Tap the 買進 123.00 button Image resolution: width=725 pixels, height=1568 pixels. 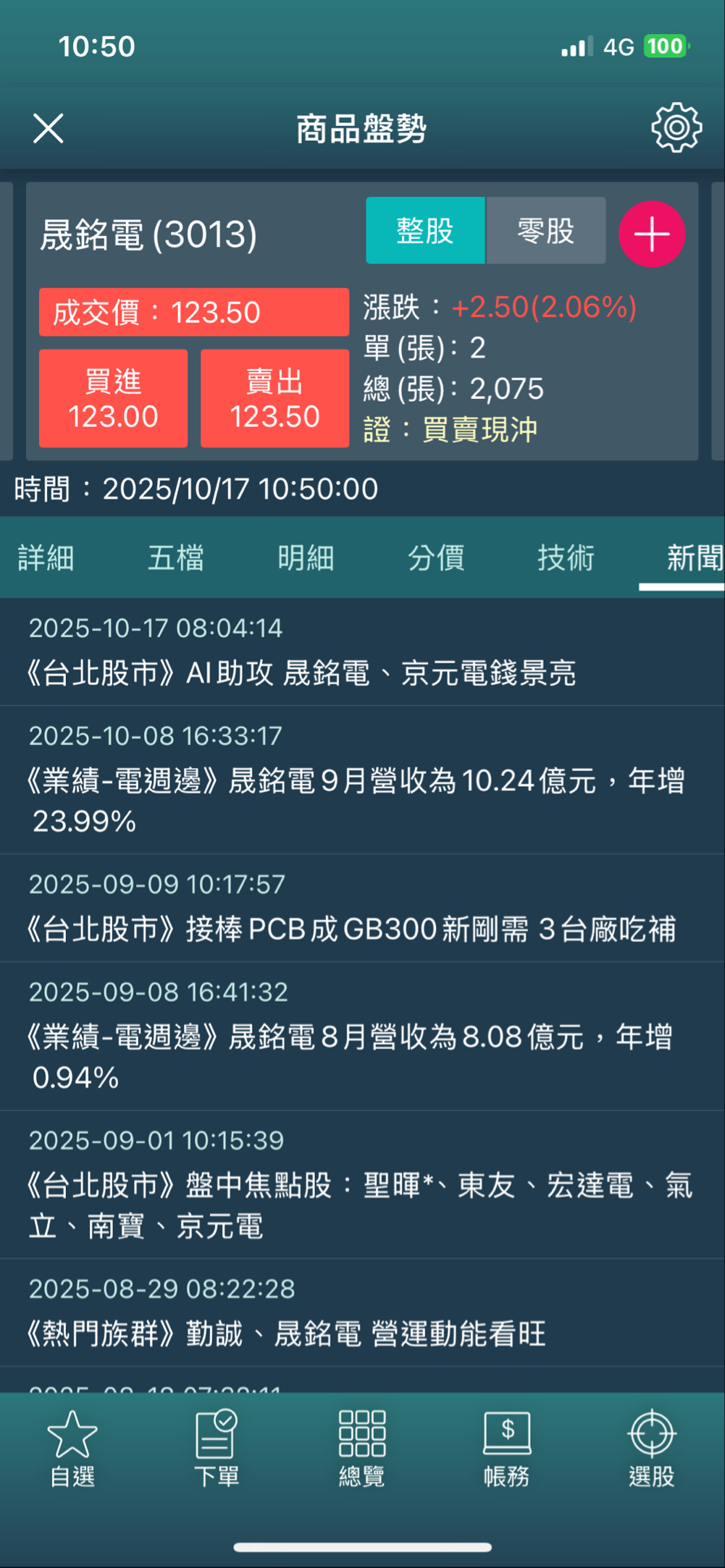[113, 399]
